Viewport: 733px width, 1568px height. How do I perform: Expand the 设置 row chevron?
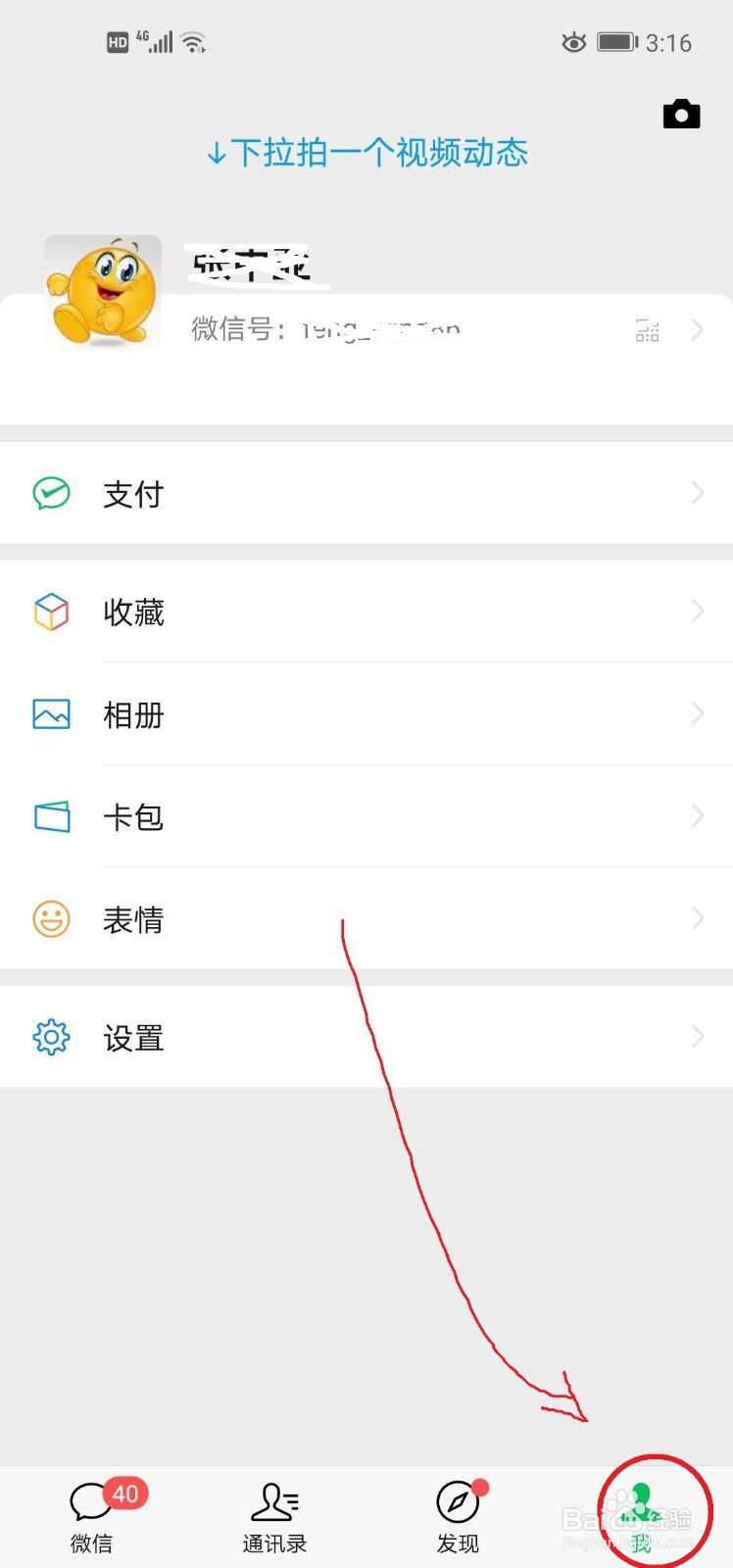(698, 1037)
